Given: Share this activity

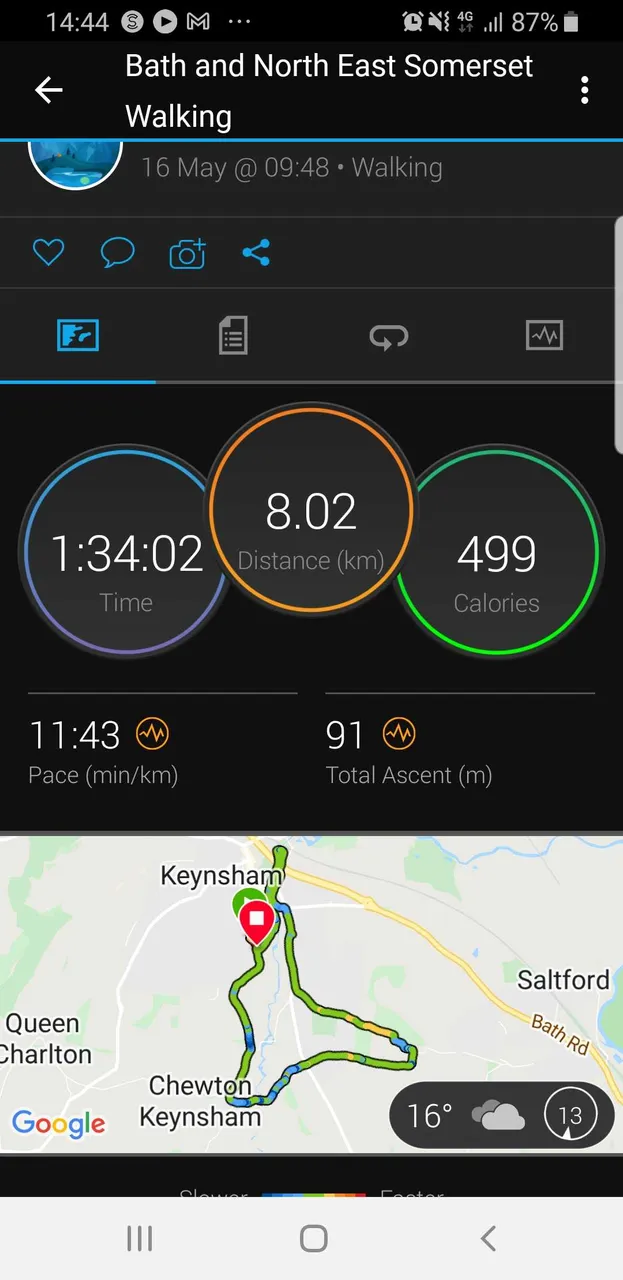Looking at the screenshot, I should (256, 252).
